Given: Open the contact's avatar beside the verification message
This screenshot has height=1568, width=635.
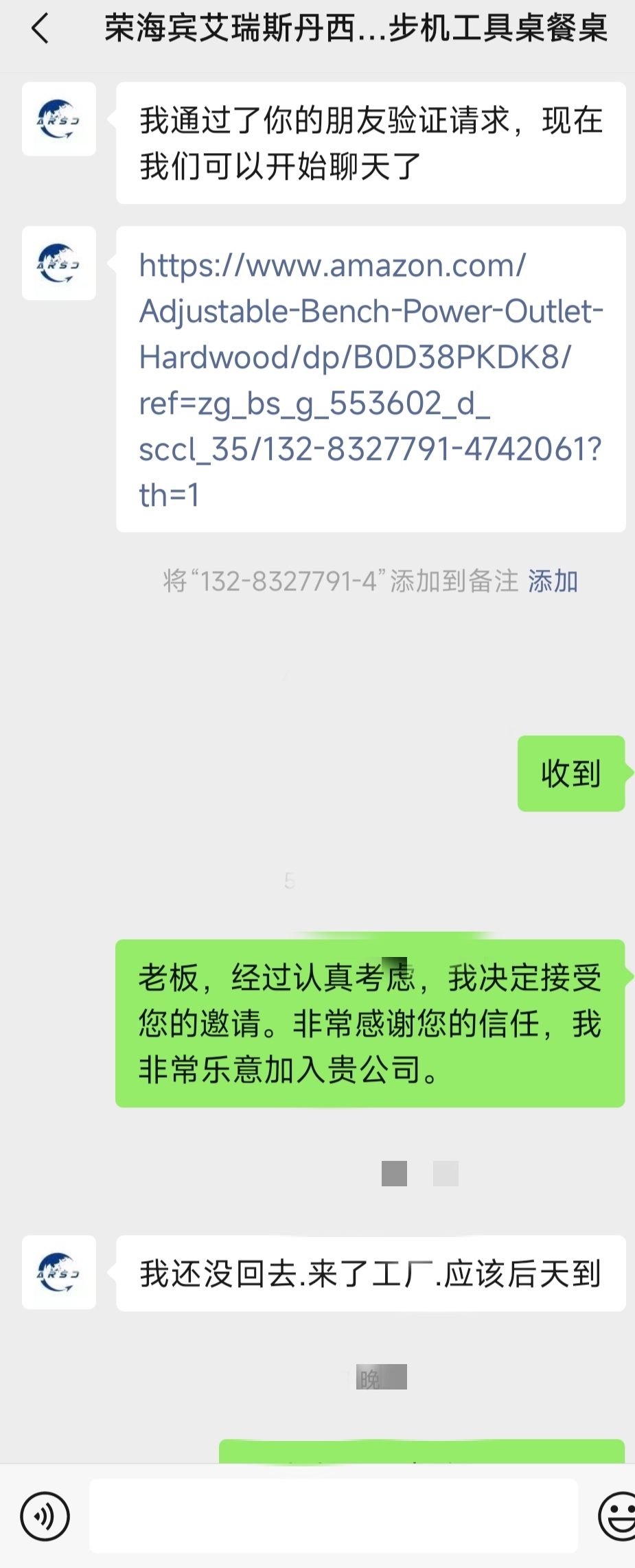Looking at the screenshot, I should (x=59, y=119).
